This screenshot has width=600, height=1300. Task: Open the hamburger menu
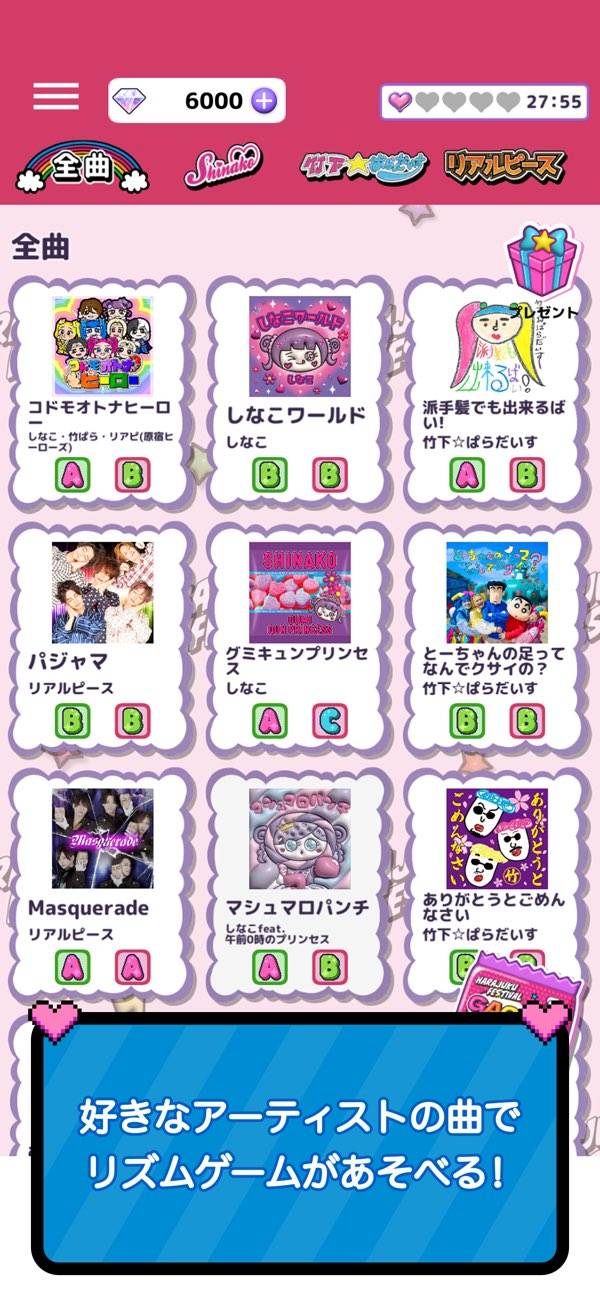point(56,97)
